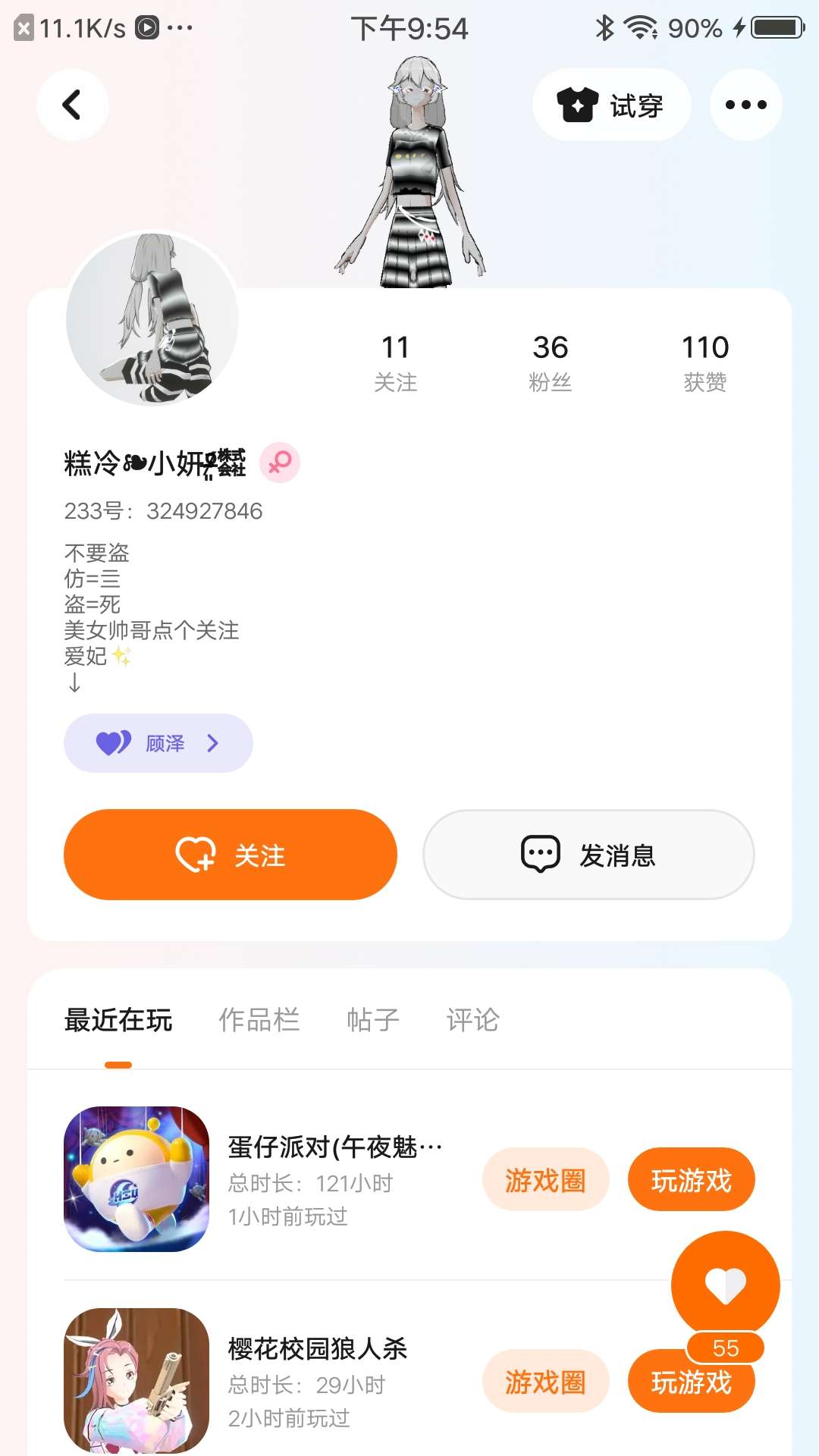Open the 蛋仔派对 game entry
This screenshot has height=1456, width=819.
coord(334,1179)
